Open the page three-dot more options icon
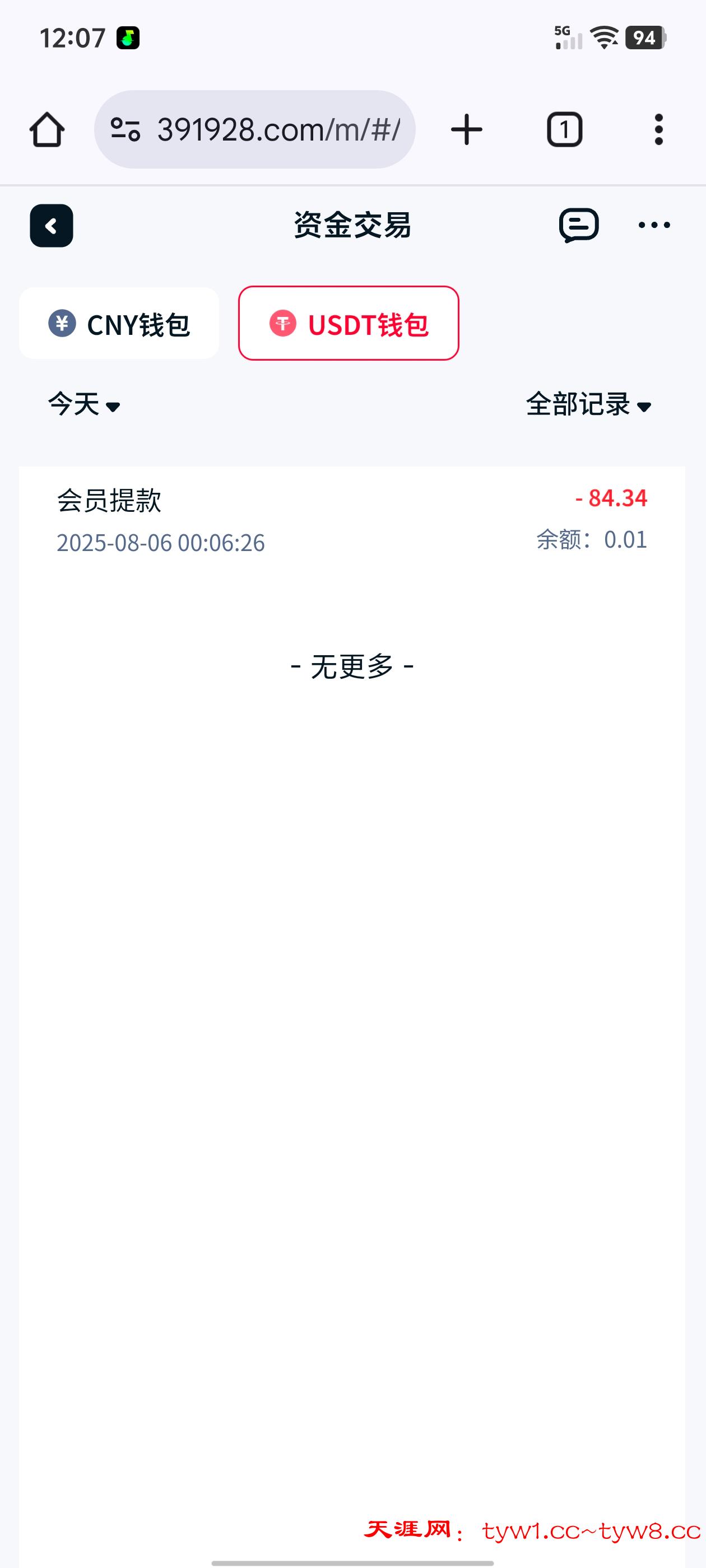 point(654,225)
